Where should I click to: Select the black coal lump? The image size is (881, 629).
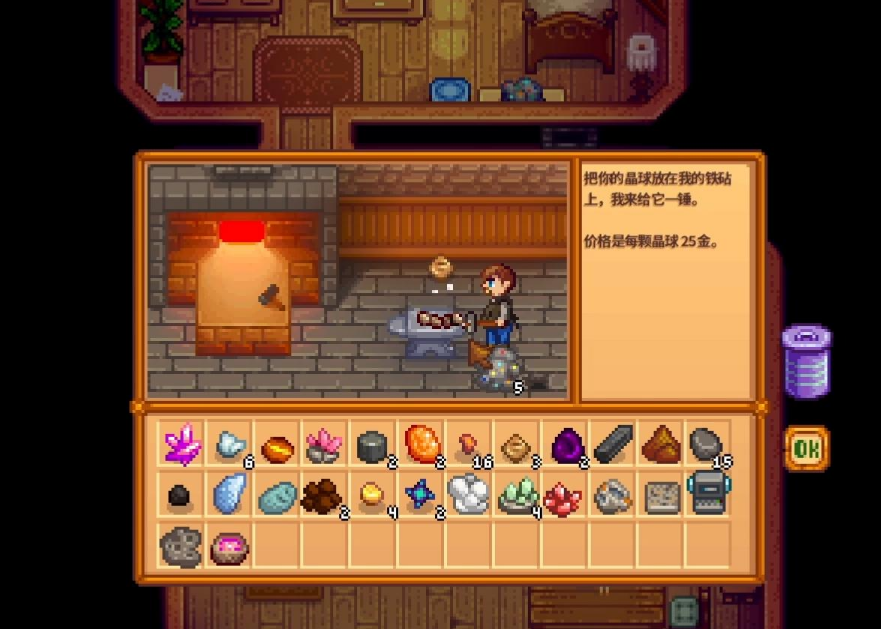tap(181, 495)
